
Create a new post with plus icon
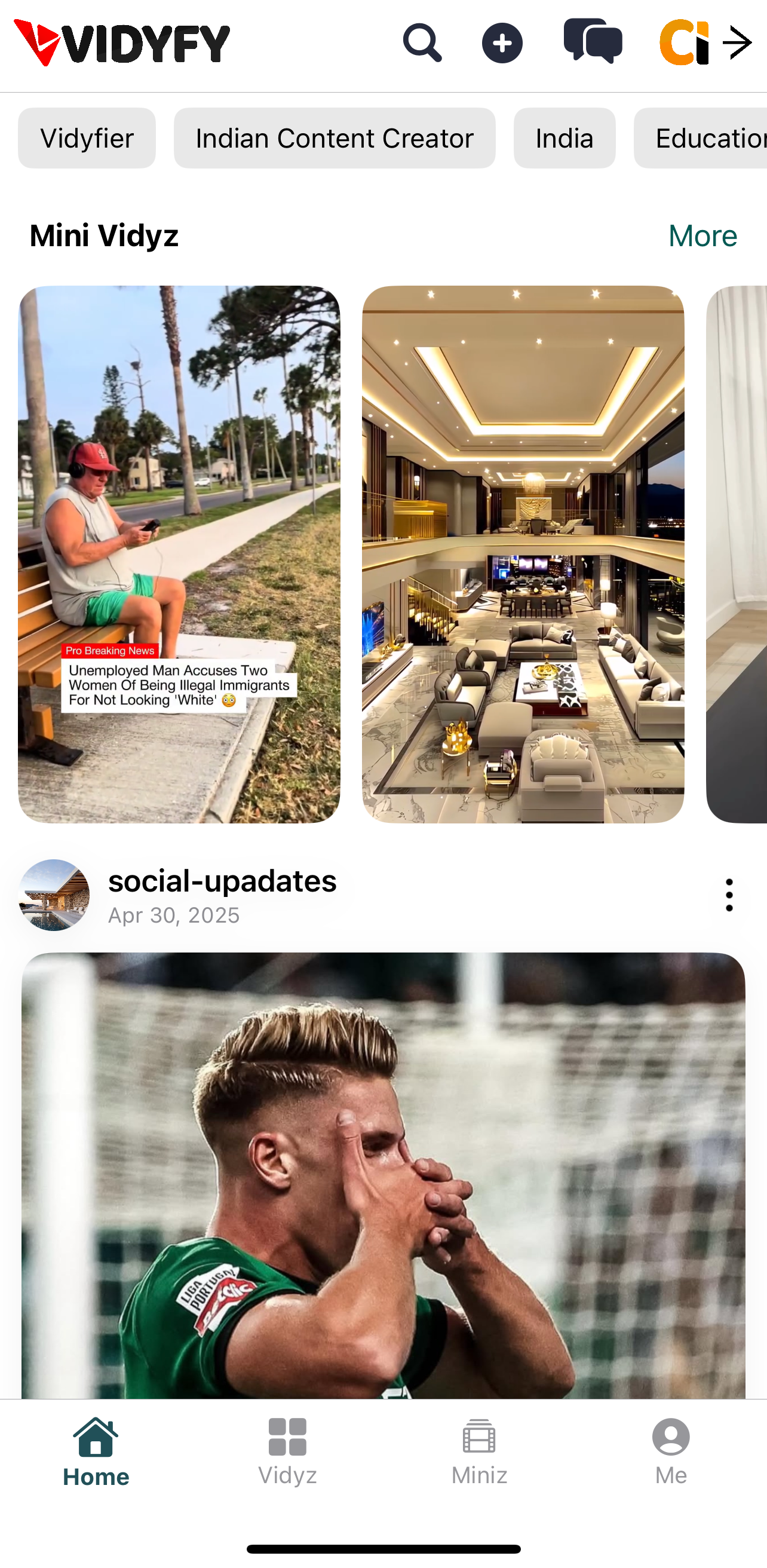click(502, 43)
